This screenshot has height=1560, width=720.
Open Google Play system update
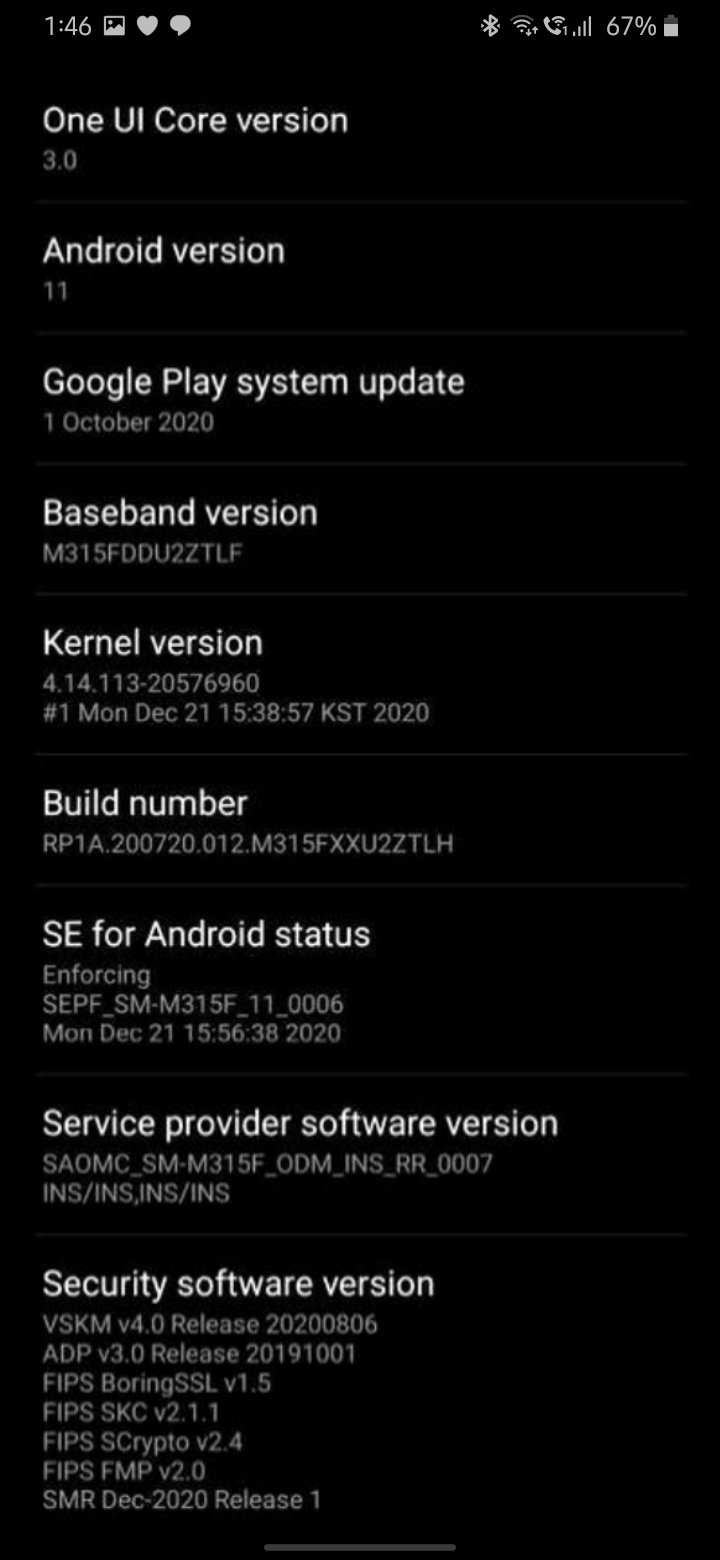click(360, 400)
